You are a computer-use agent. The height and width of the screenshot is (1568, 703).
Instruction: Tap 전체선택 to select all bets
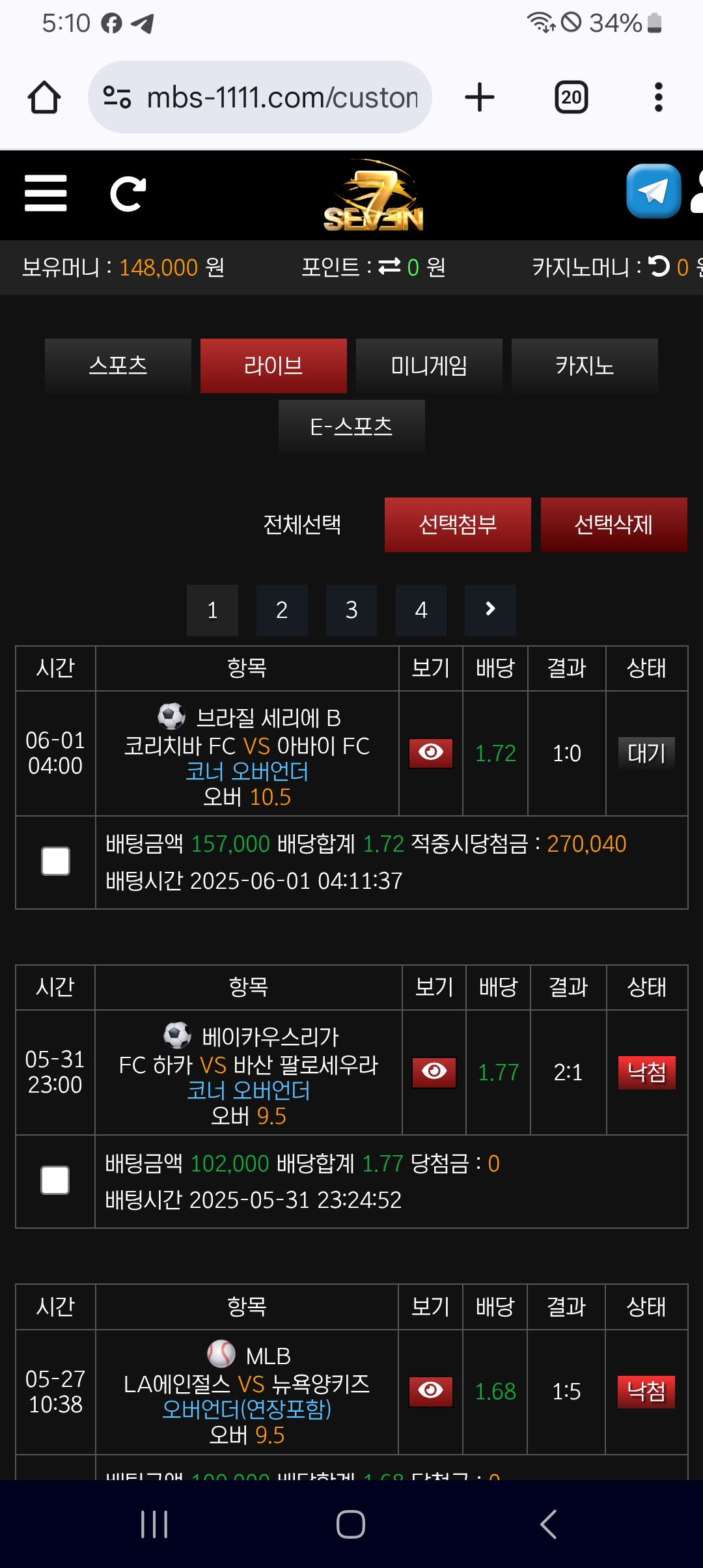point(302,524)
